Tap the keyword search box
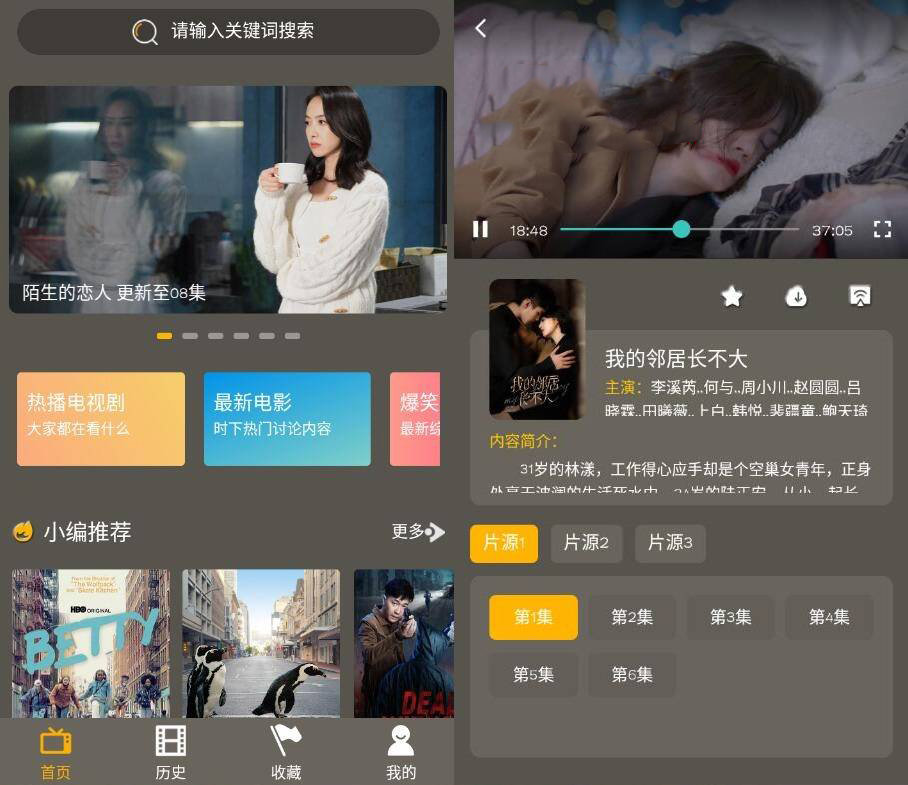Viewport: 908px width, 785px height. 228,32
